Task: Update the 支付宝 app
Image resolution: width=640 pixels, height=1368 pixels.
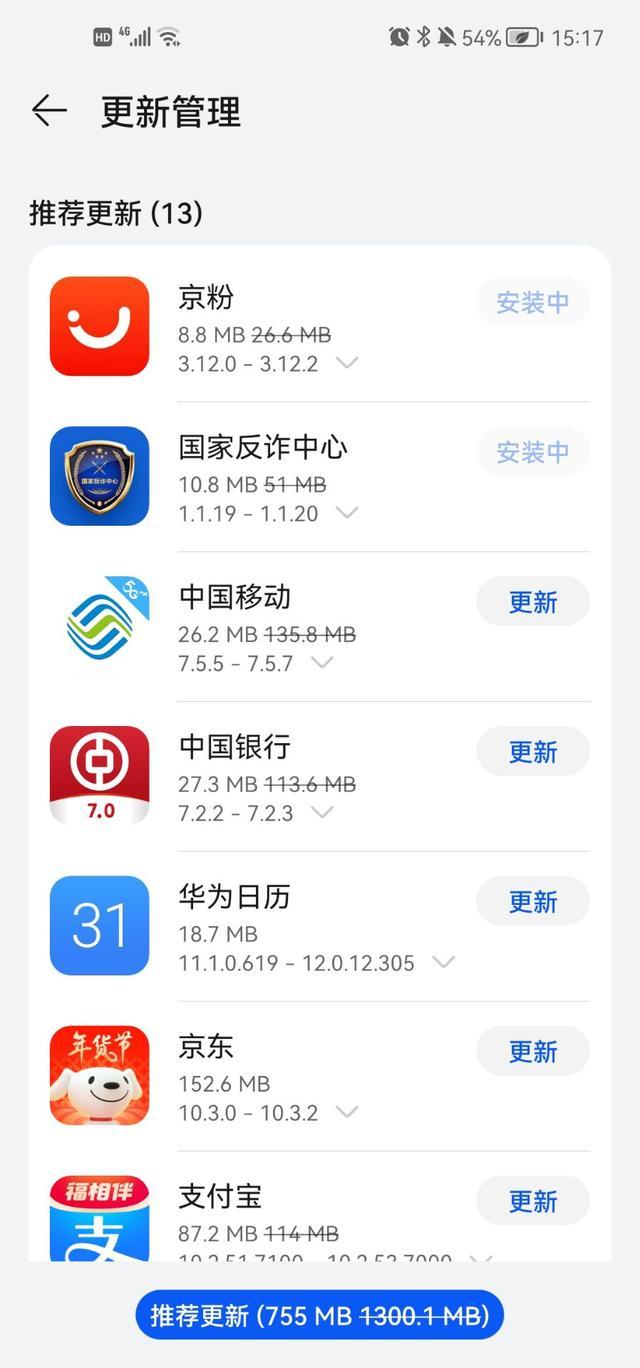Action: click(532, 1201)
